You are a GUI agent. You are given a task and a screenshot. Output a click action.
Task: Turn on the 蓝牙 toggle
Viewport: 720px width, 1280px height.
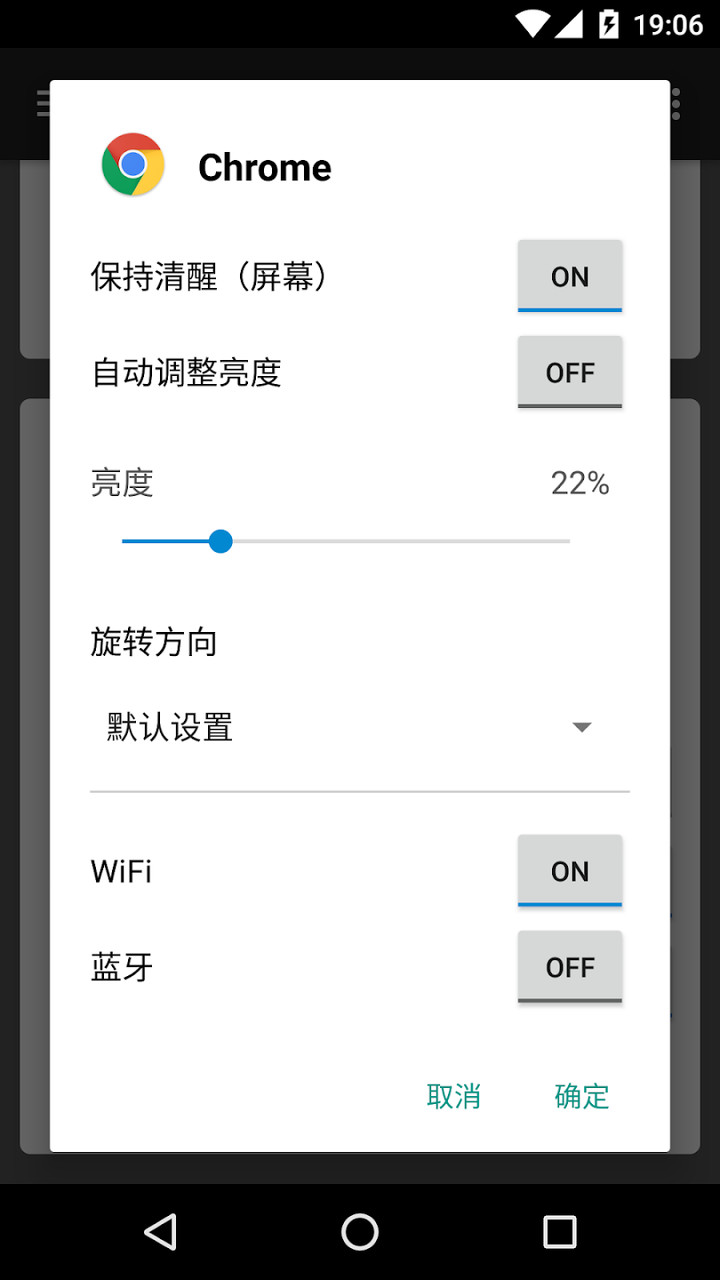(569, 967)
